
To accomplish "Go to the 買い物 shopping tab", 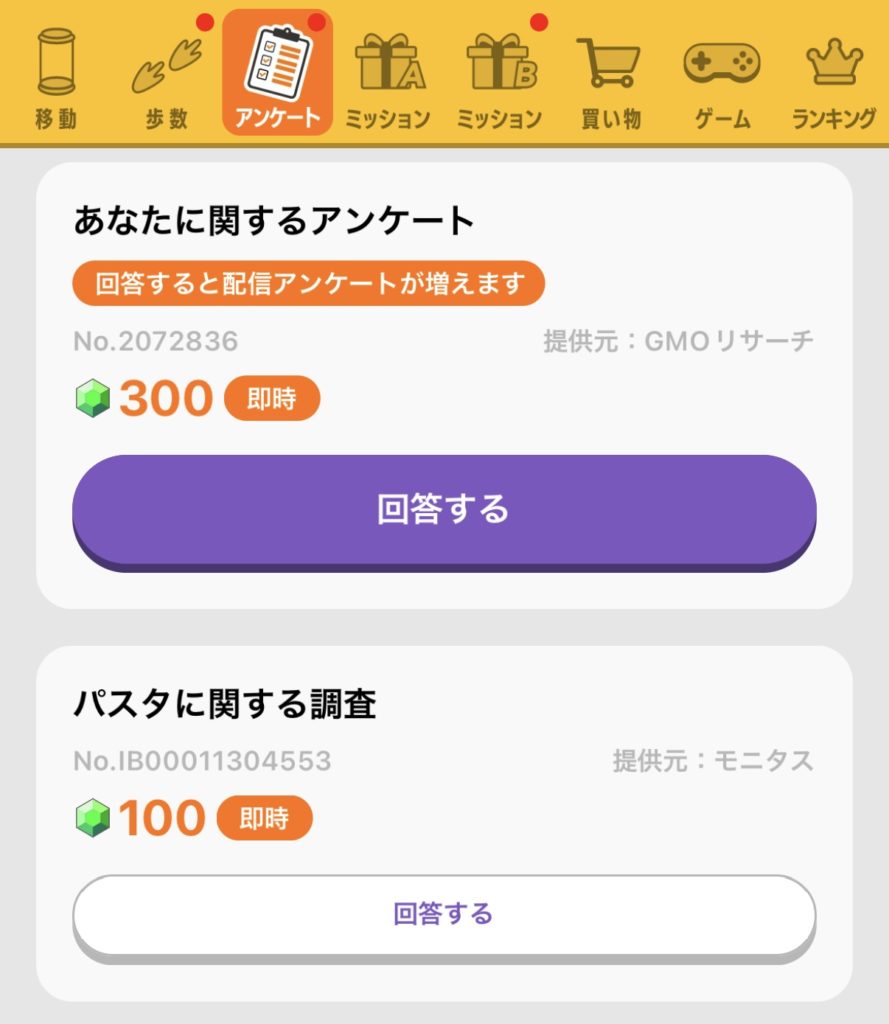I will 610,78.
